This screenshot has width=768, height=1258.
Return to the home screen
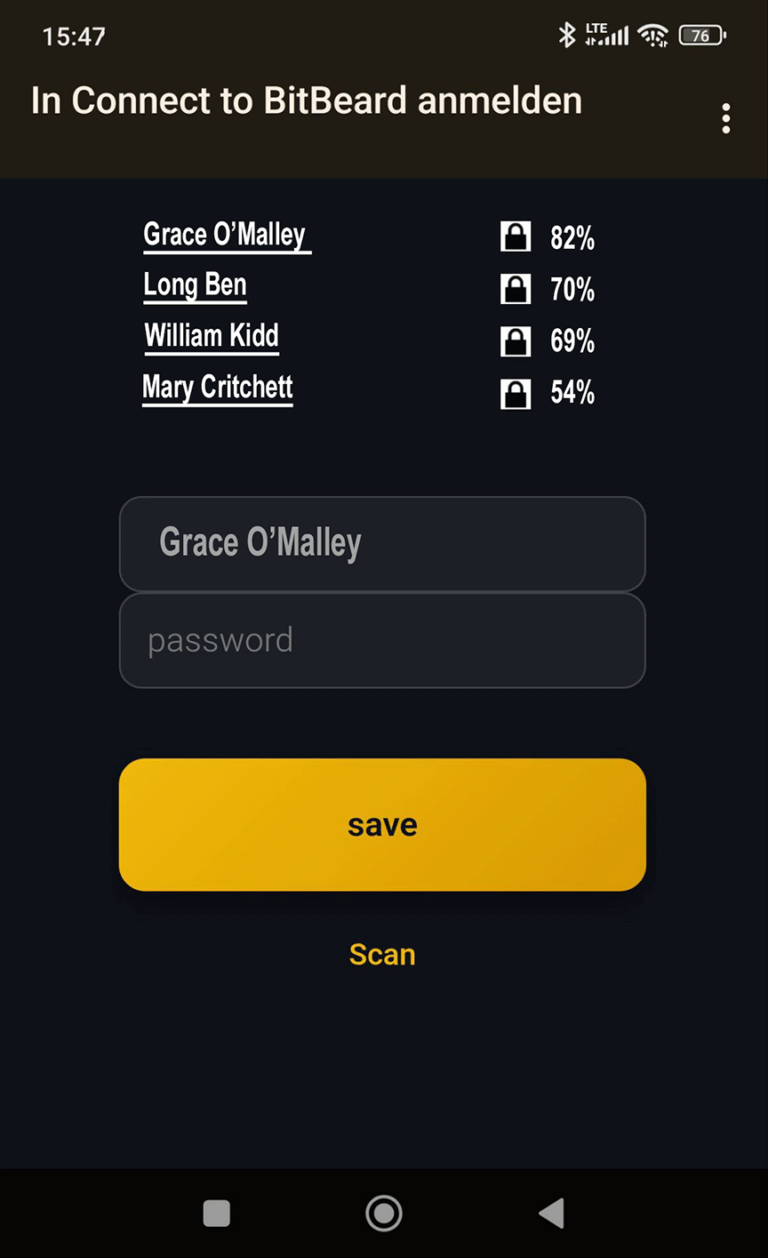coord(384,1213)
